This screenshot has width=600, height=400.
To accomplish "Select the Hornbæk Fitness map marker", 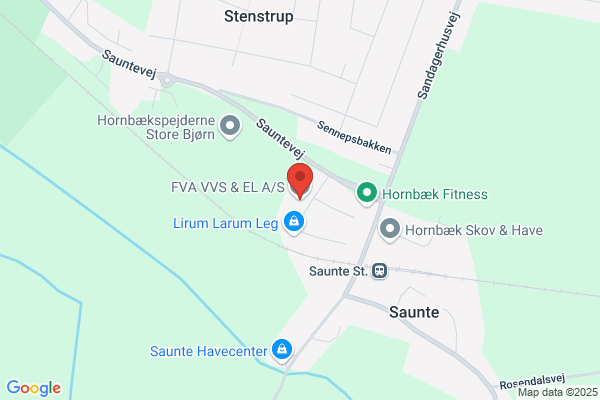I will [x=367, y=194].
